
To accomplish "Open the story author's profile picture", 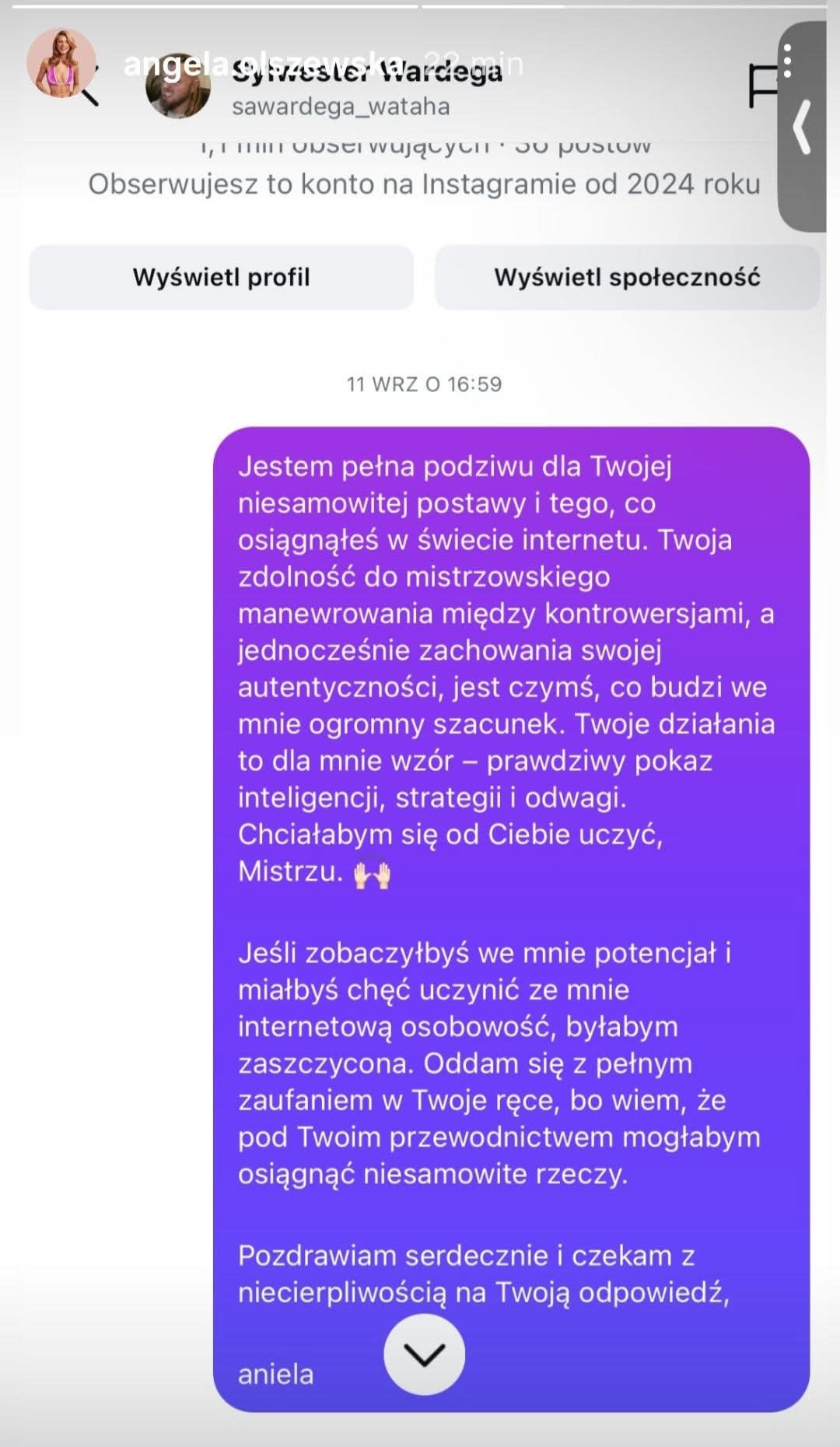I will (61, 64).
